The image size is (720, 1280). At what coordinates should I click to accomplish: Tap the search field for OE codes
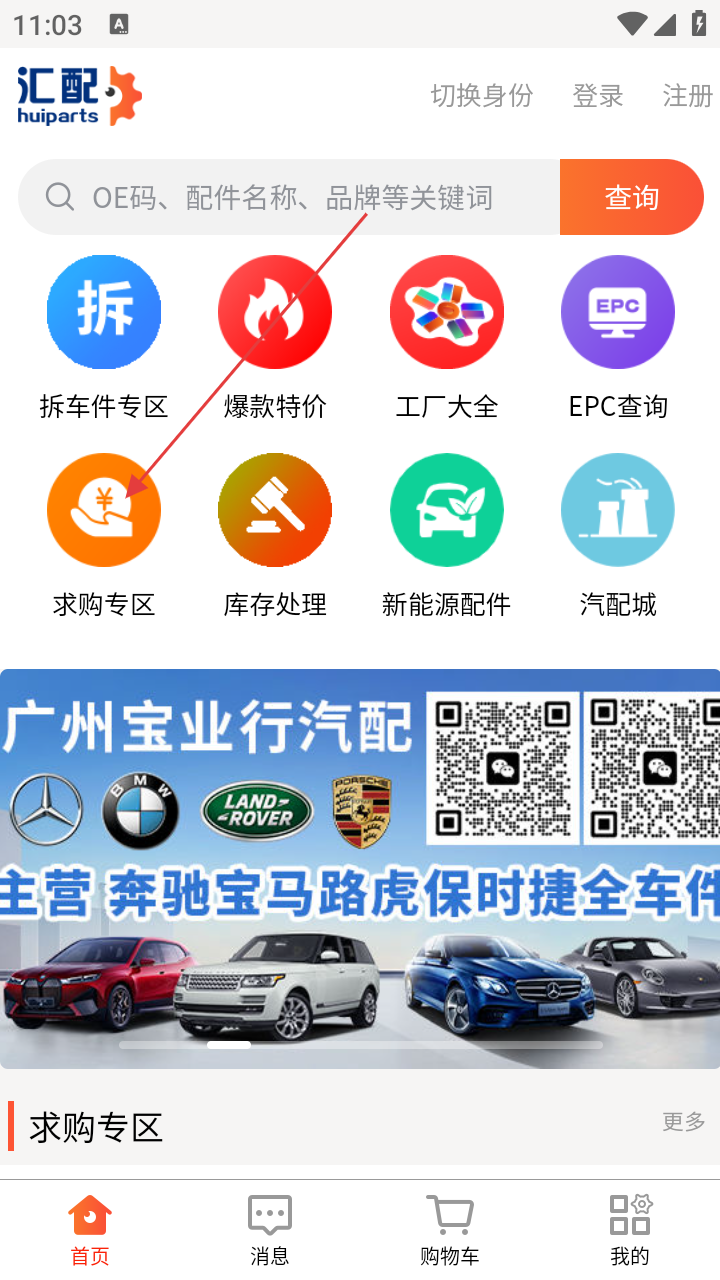[292, 197]
